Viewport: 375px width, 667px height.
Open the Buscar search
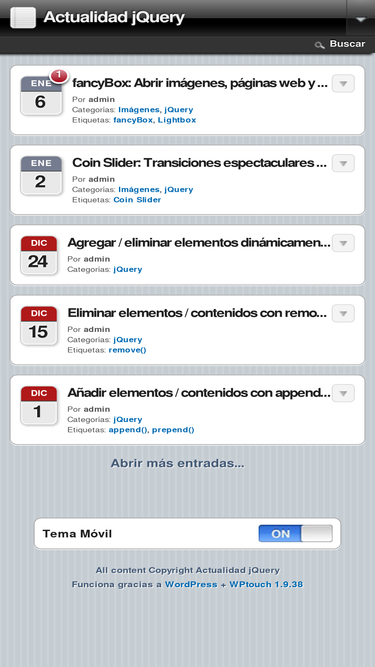[340, 44]
